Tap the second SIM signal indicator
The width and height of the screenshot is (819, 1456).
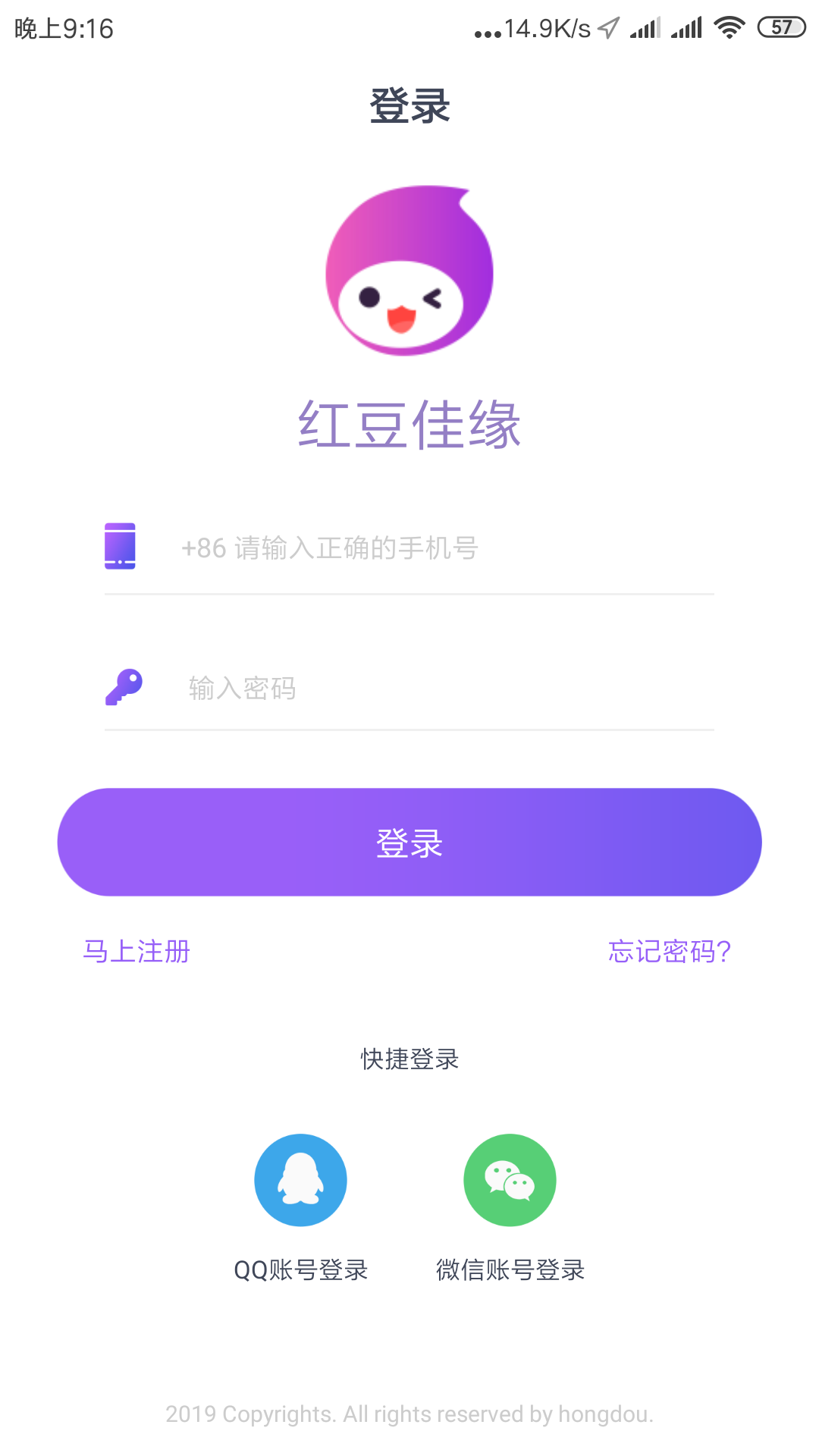685,27
